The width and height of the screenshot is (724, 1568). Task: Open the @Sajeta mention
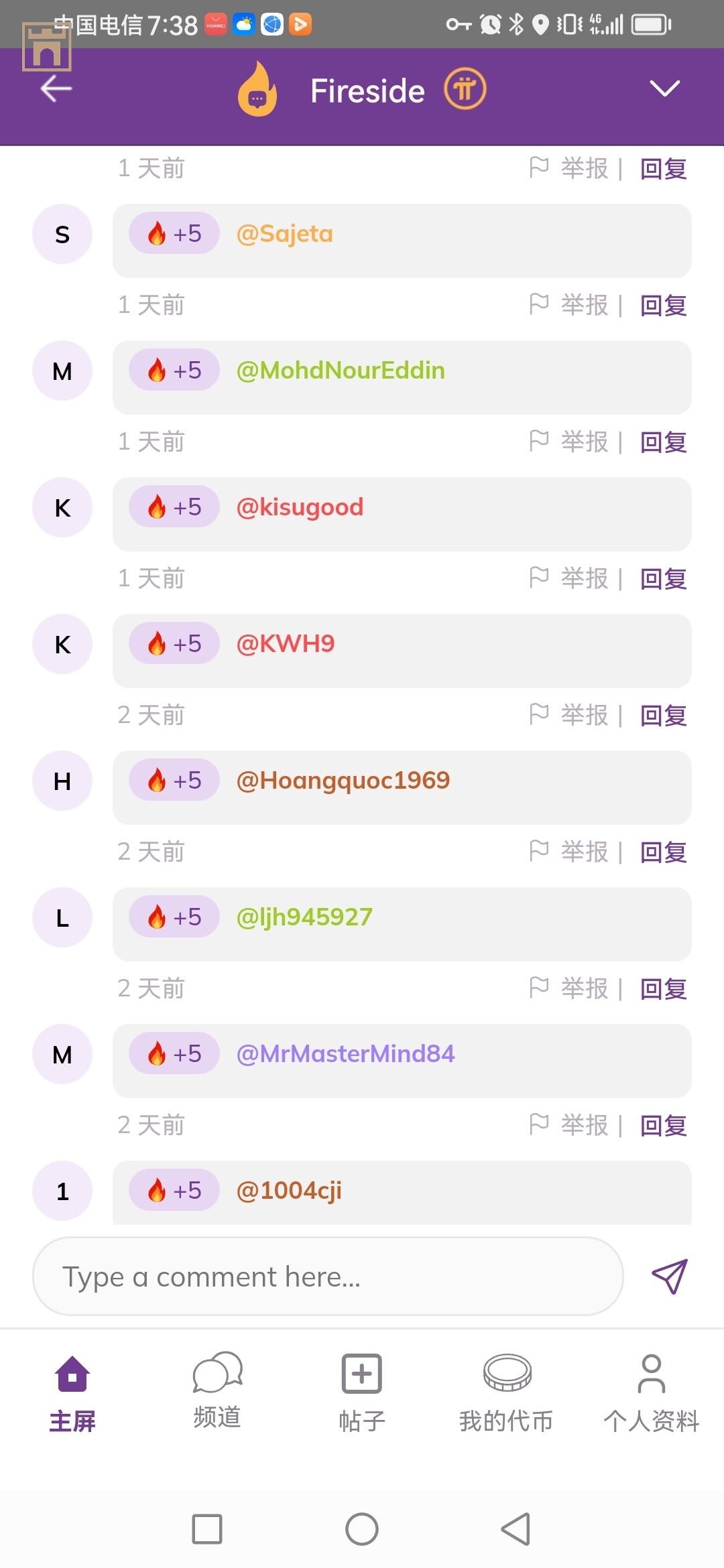coord(284,234)
